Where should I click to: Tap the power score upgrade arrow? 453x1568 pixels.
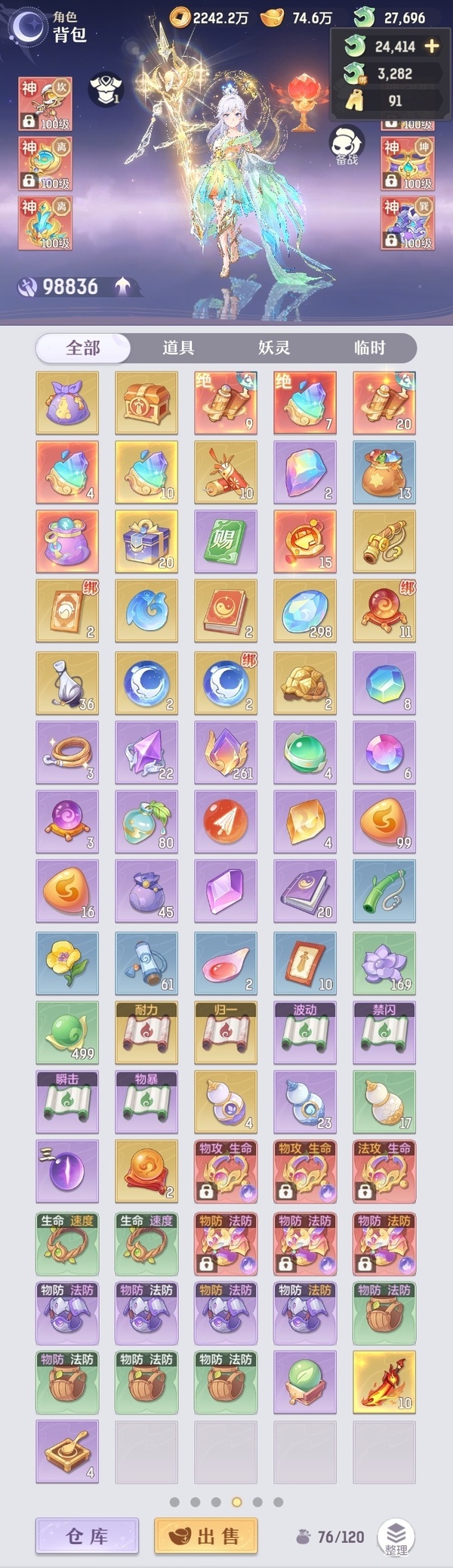123,286
